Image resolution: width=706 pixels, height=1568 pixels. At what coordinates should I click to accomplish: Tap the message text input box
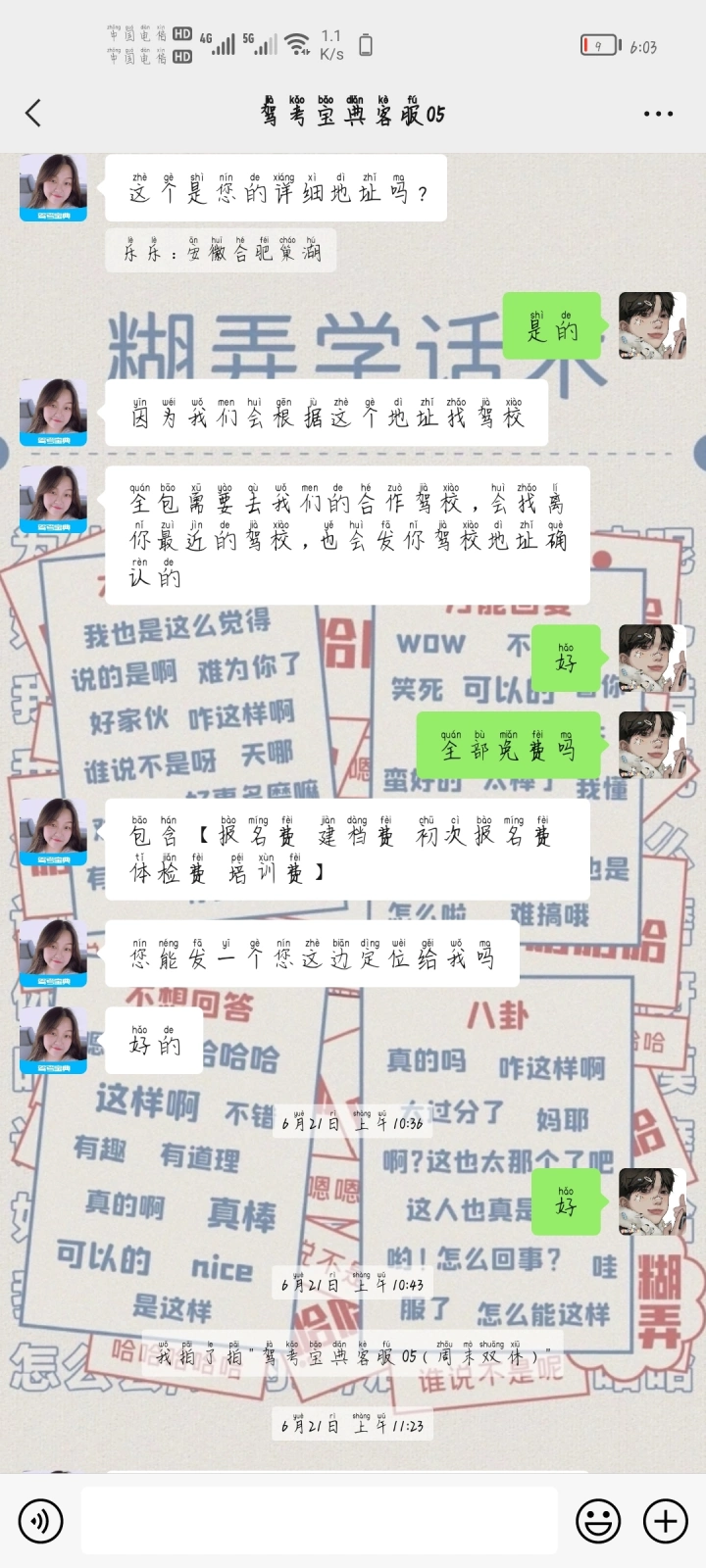[x=320, y=1521]
